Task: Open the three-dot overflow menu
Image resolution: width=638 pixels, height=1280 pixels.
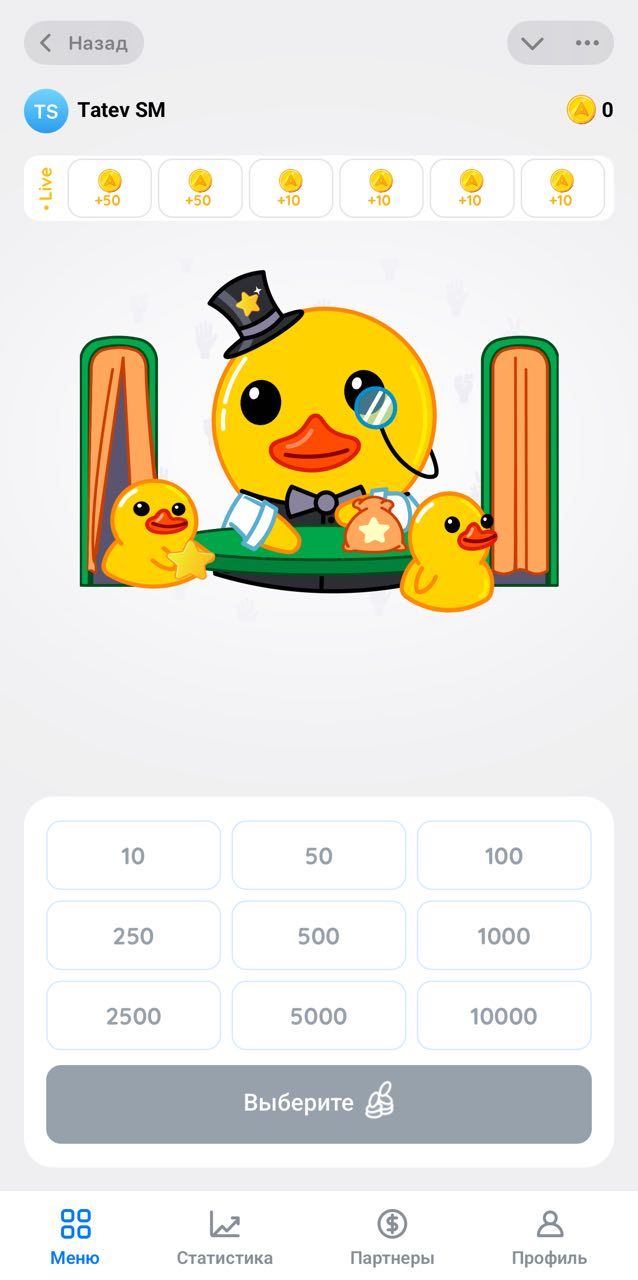Action: pos(587,43)
